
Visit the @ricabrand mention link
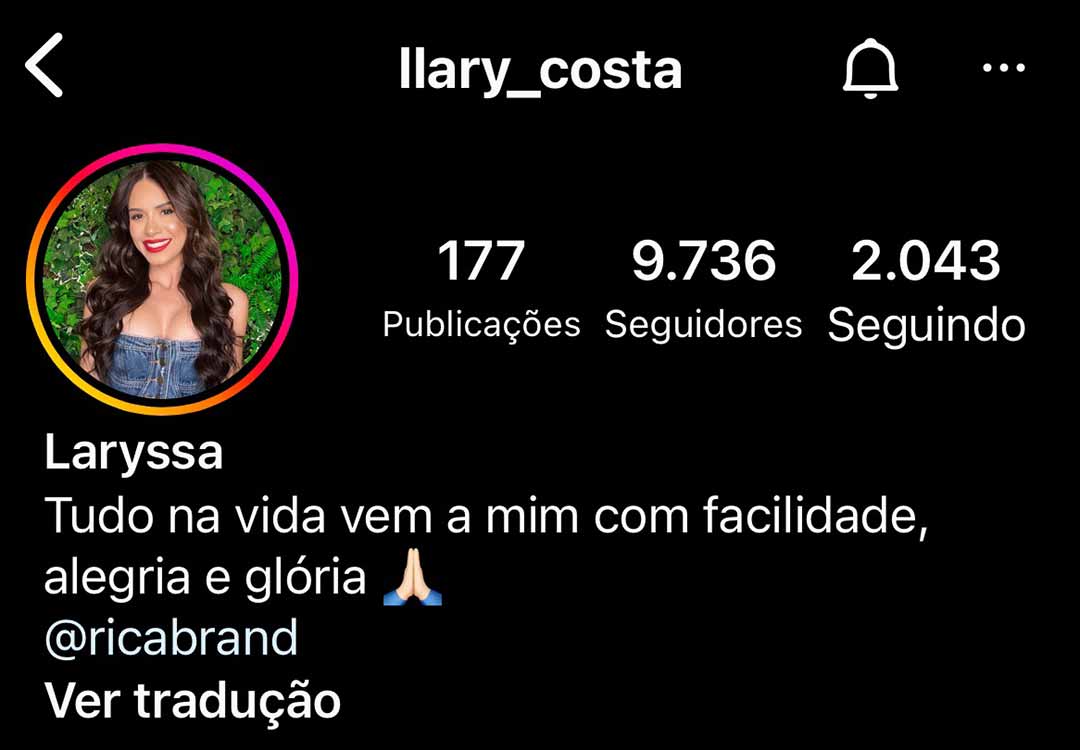pos(171,638)
